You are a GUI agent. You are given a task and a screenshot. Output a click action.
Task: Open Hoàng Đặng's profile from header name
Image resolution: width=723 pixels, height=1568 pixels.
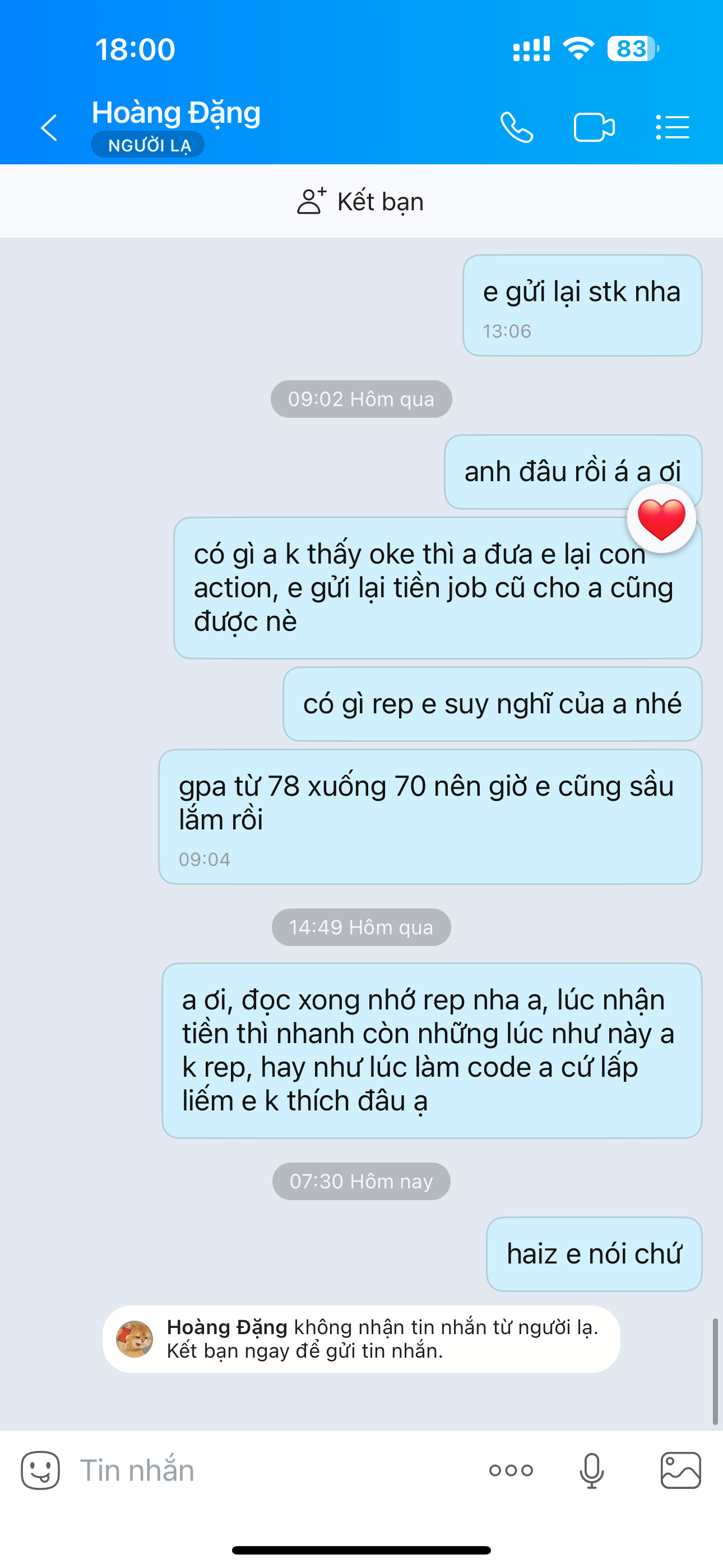(176, 113)
